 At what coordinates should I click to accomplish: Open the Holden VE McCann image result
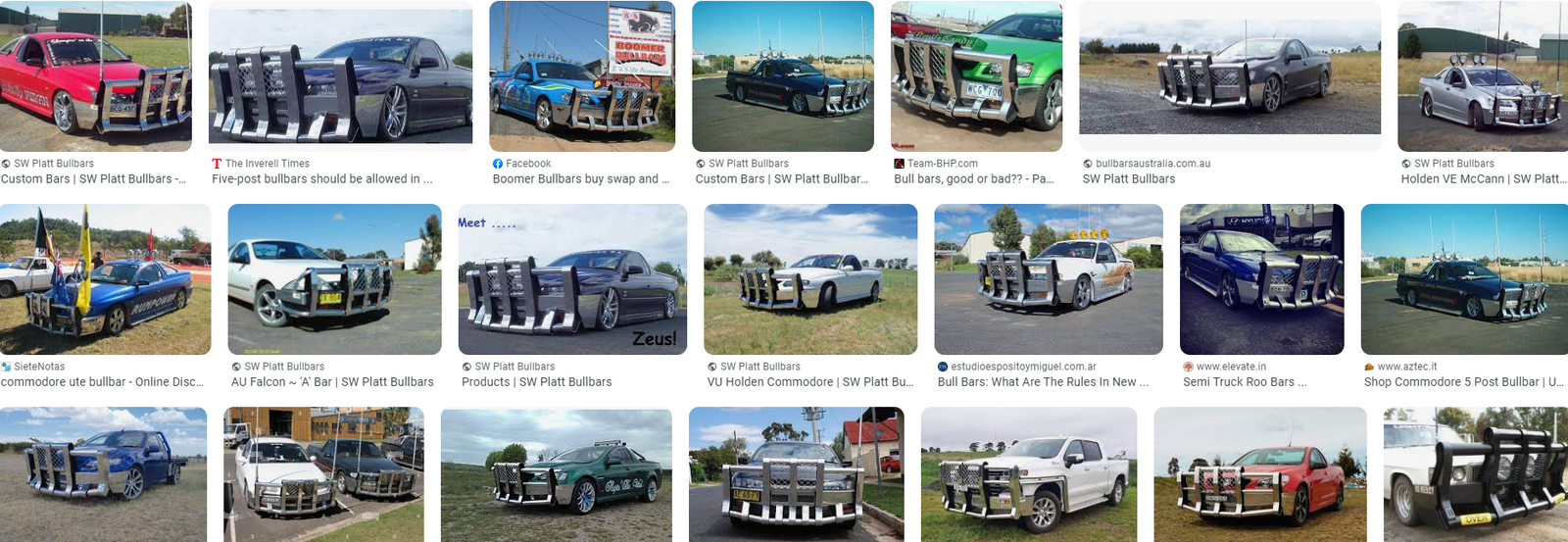pos(1482,76)
